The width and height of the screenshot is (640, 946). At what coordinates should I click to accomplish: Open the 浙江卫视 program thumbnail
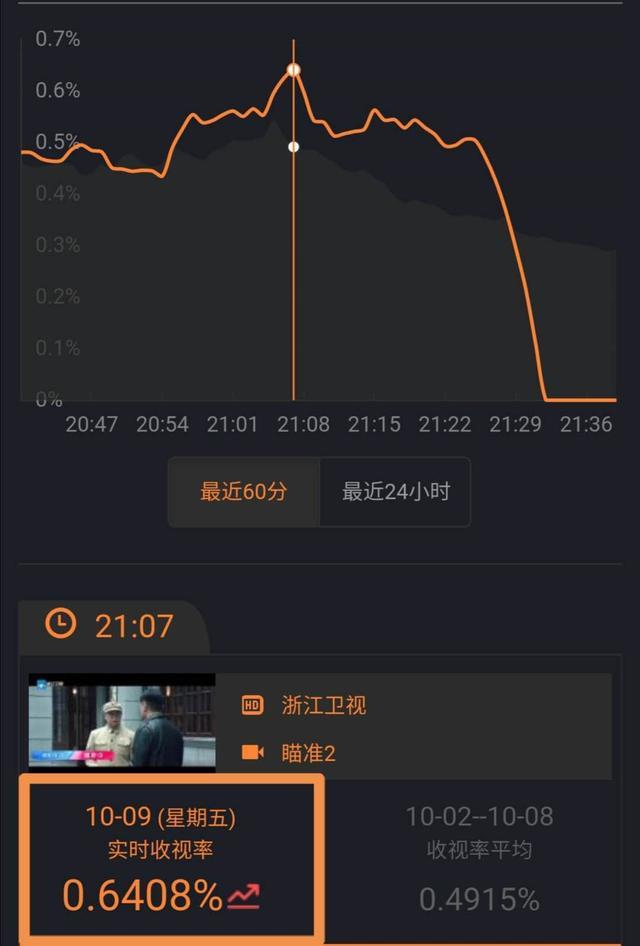point(122,722)
